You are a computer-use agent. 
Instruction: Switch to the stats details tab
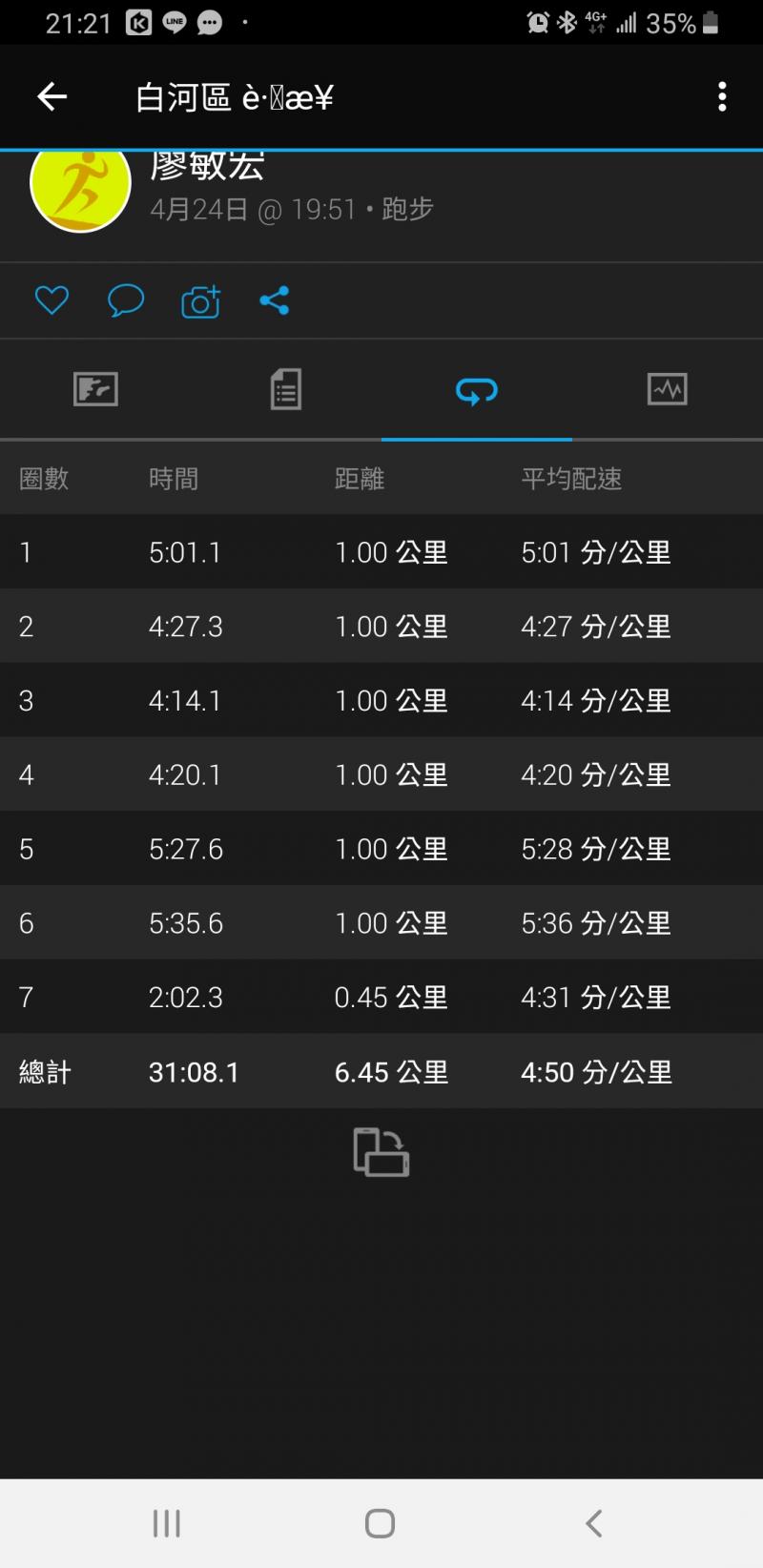(x=285, y=389)
